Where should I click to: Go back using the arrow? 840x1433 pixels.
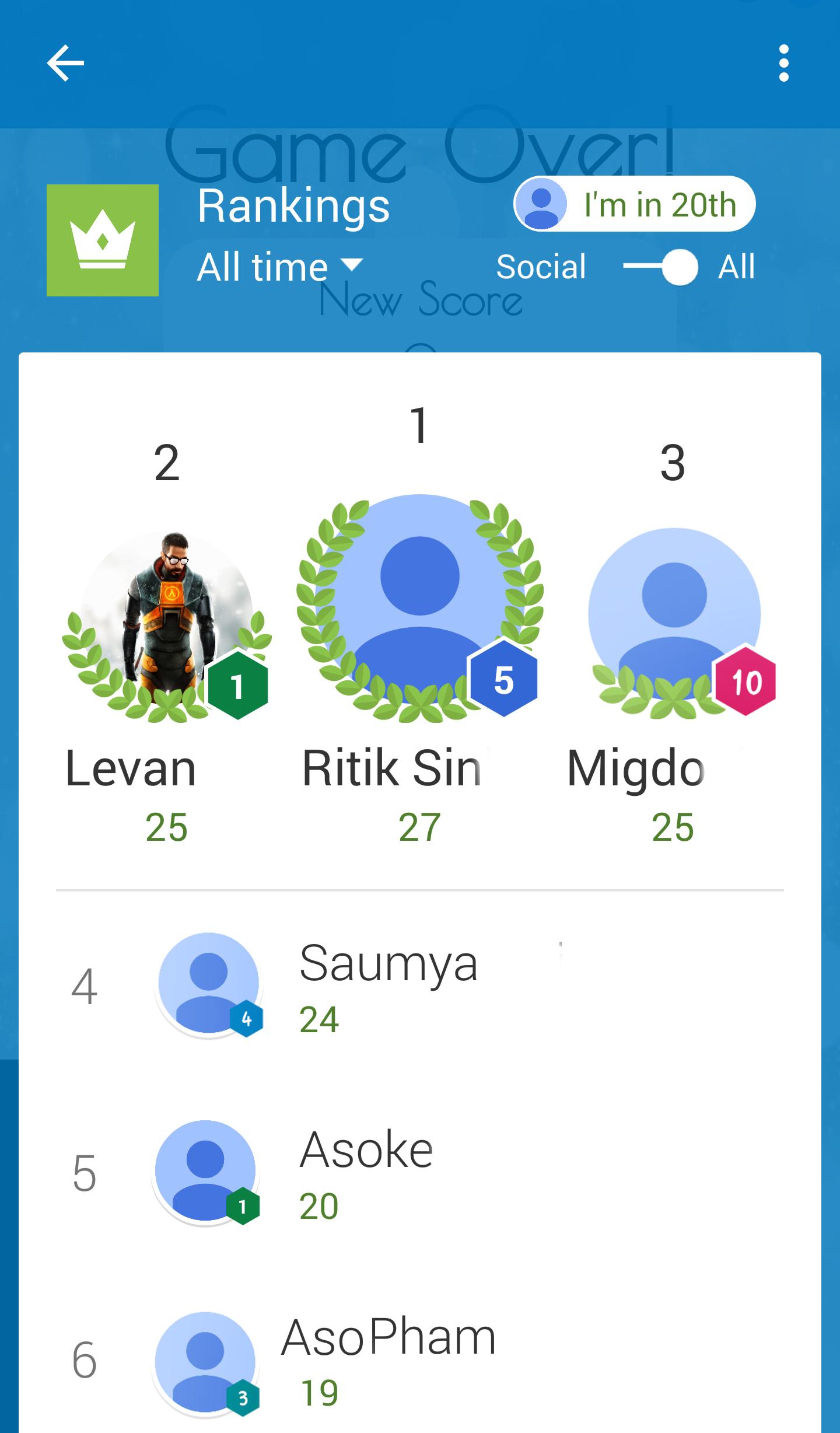tap(66, 63)
